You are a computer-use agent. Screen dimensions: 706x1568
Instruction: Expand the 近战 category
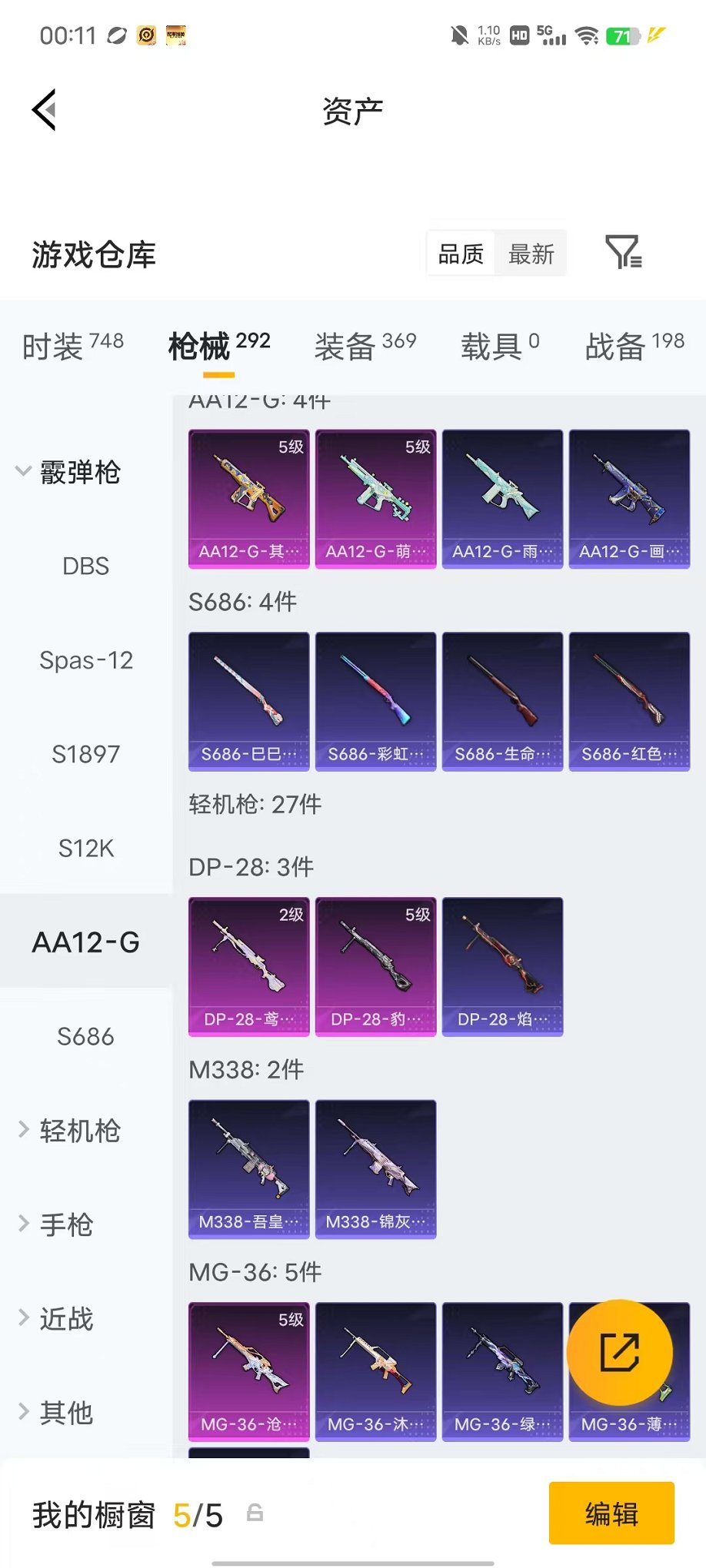coord(55,1318)
